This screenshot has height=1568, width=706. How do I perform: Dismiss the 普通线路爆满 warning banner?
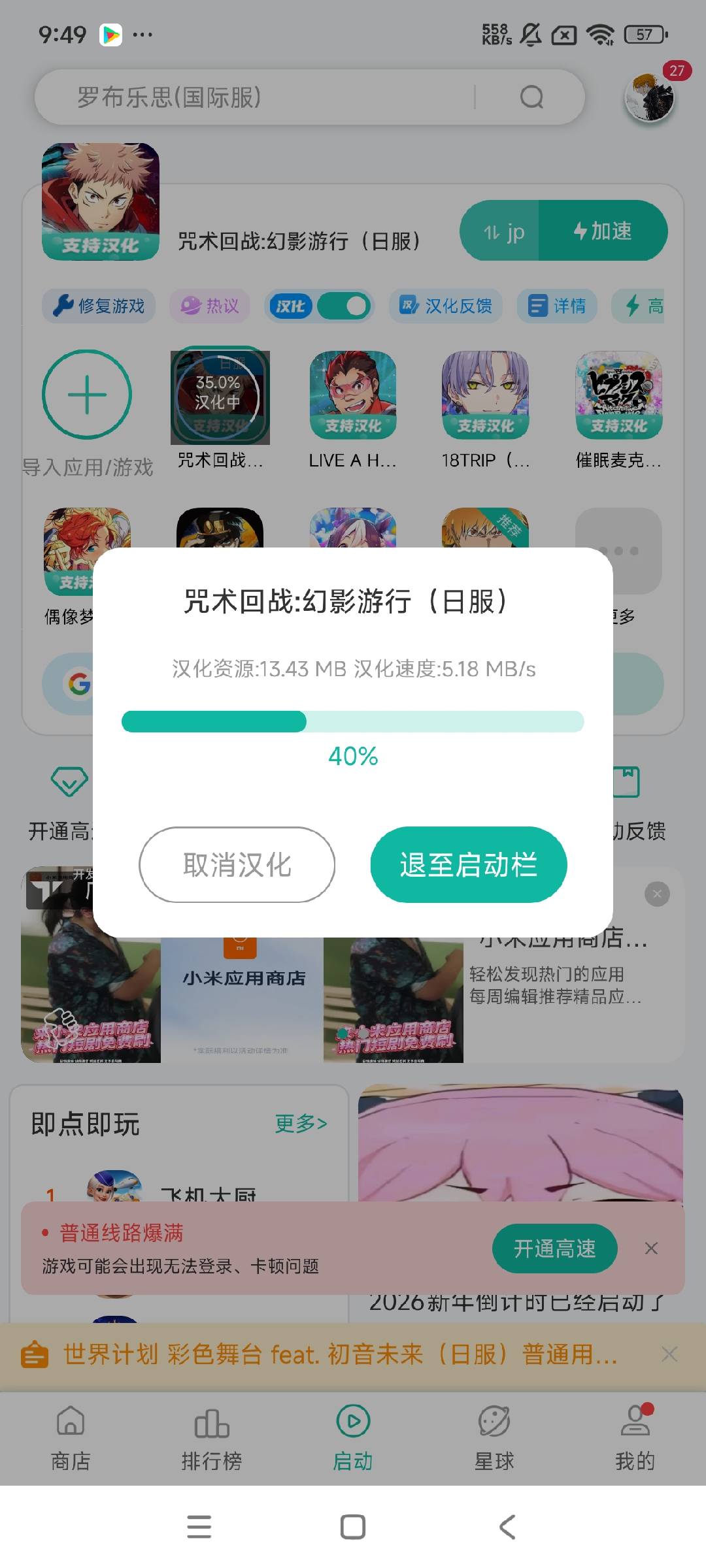pos(651,1249)
